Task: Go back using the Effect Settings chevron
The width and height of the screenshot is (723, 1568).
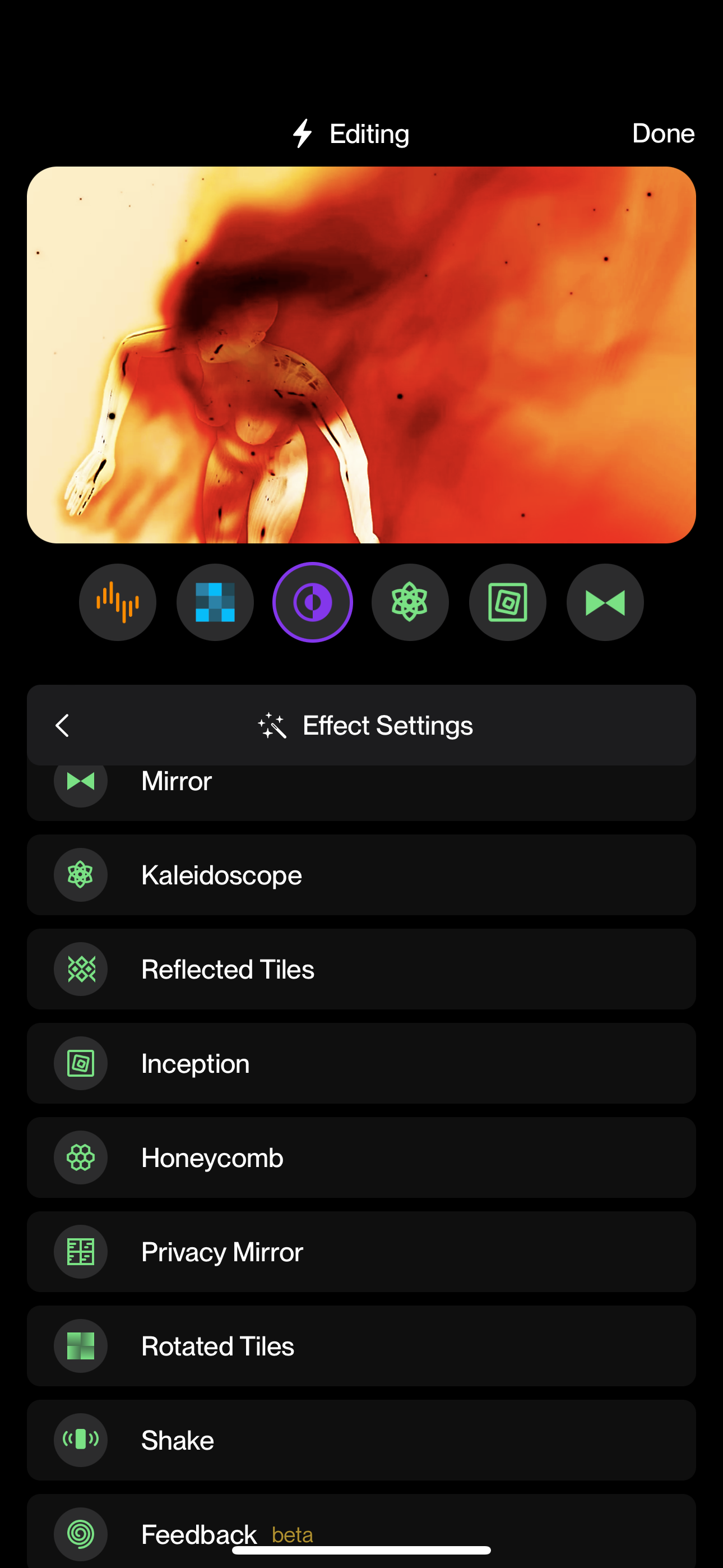Action: coord(63,725)
